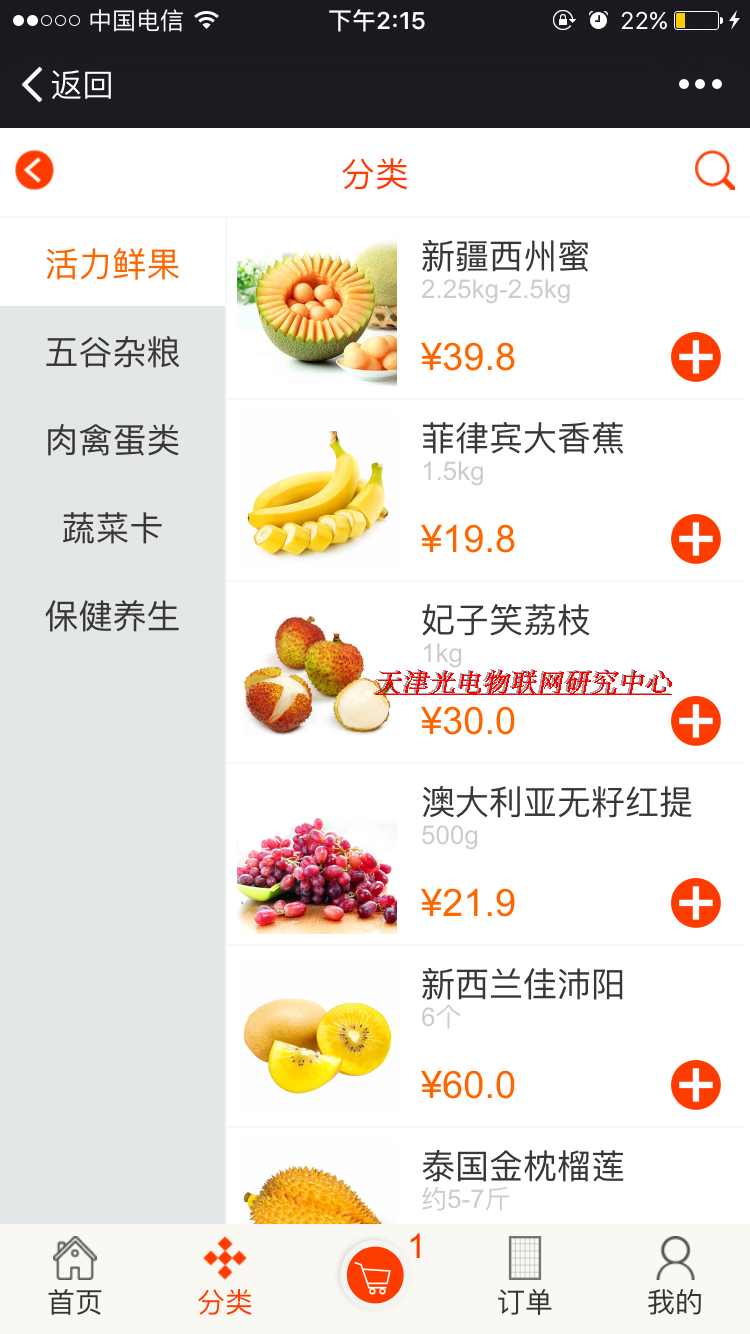Open the search function

pos(714,170)
